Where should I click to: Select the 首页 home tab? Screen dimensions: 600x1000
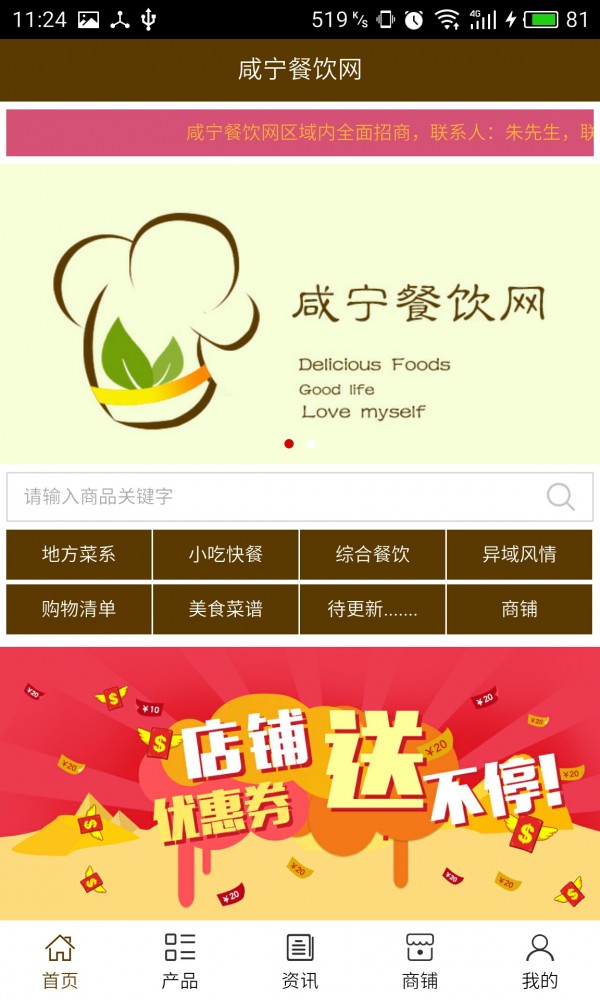[60, 961]
